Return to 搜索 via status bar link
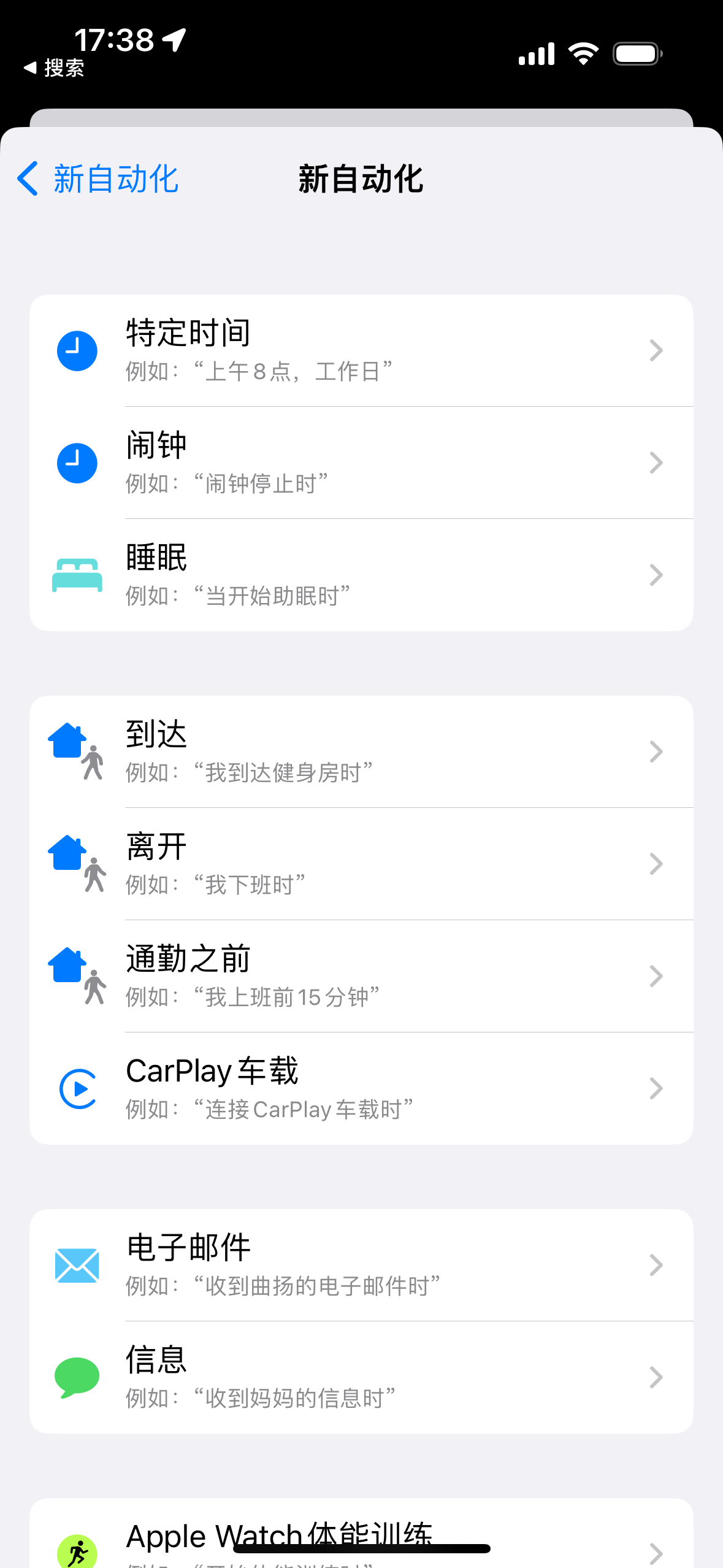Viewport: 723px width, 1568px height. (54, 67)
